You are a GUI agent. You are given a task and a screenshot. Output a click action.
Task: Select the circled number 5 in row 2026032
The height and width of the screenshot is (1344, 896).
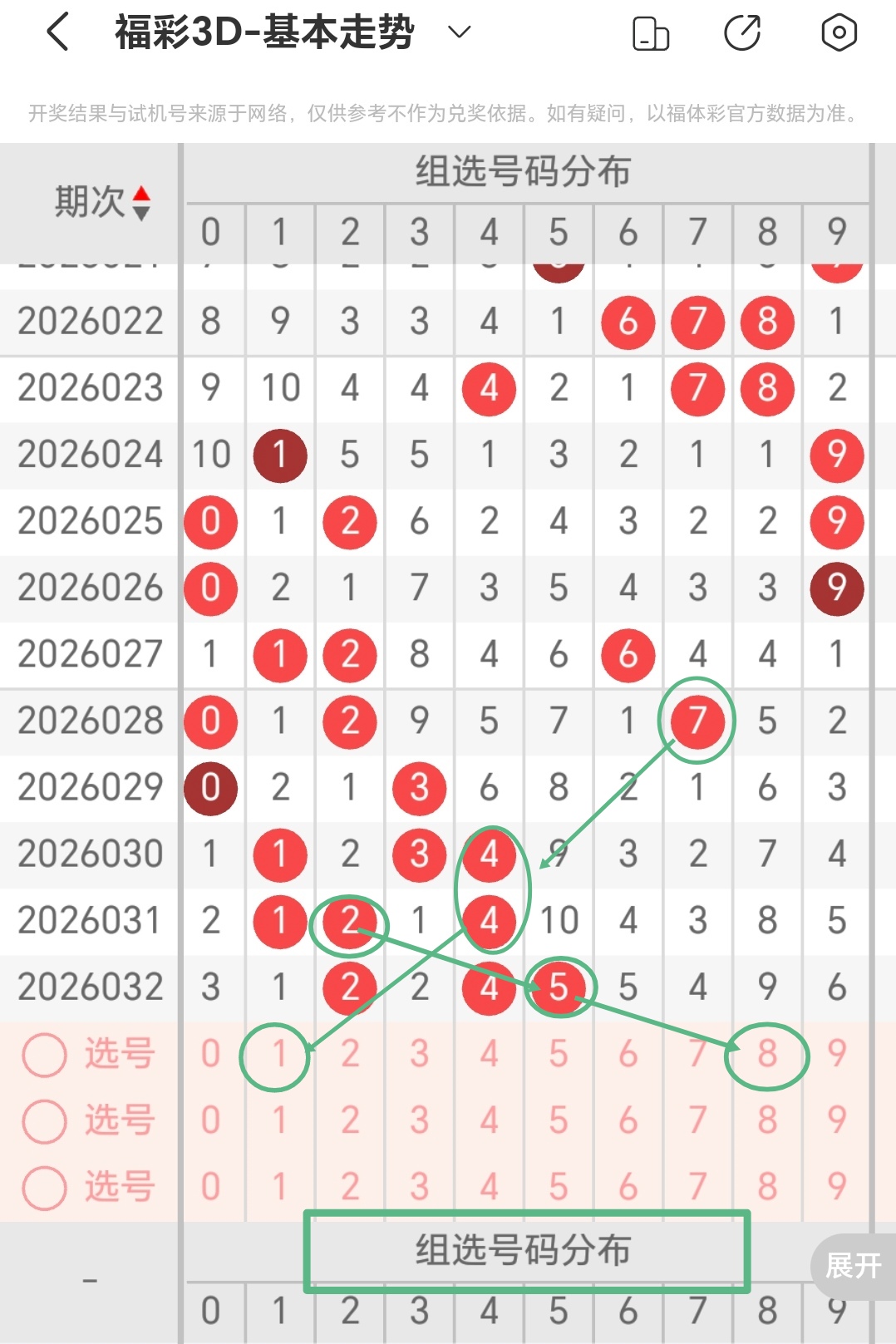pos(559,987)
